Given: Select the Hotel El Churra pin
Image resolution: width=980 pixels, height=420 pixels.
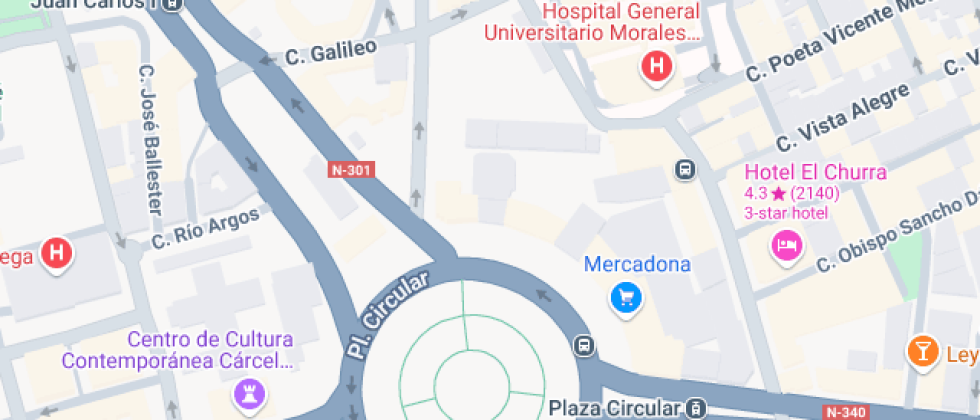Looking at the screenshot, I should [x=785, y=245].
